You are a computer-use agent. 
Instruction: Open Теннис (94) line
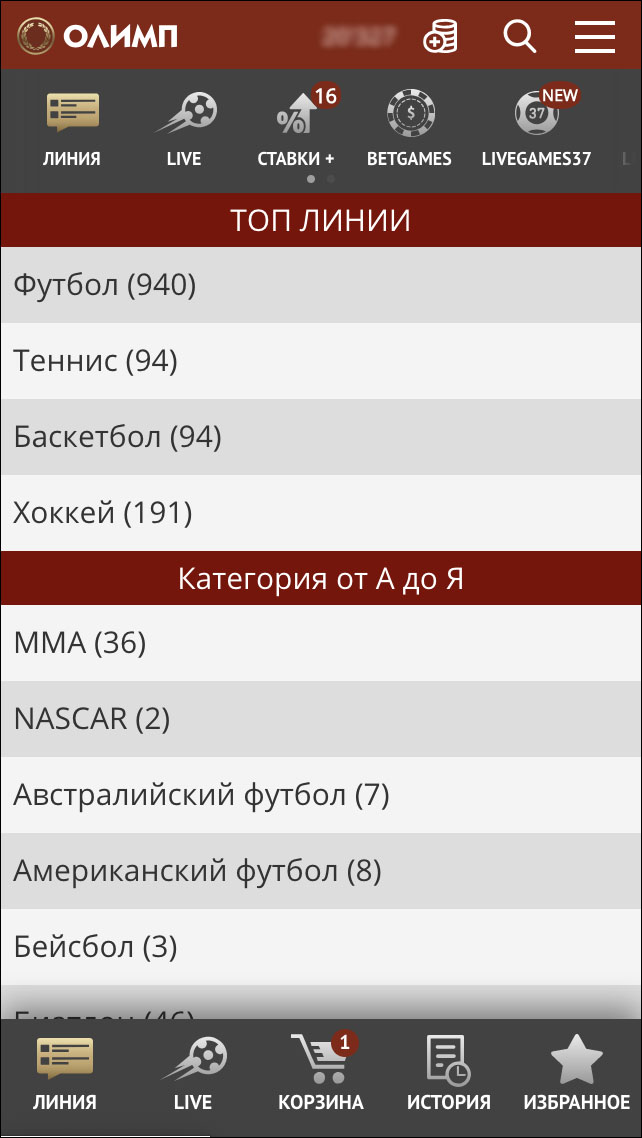(x=321, y=361)
